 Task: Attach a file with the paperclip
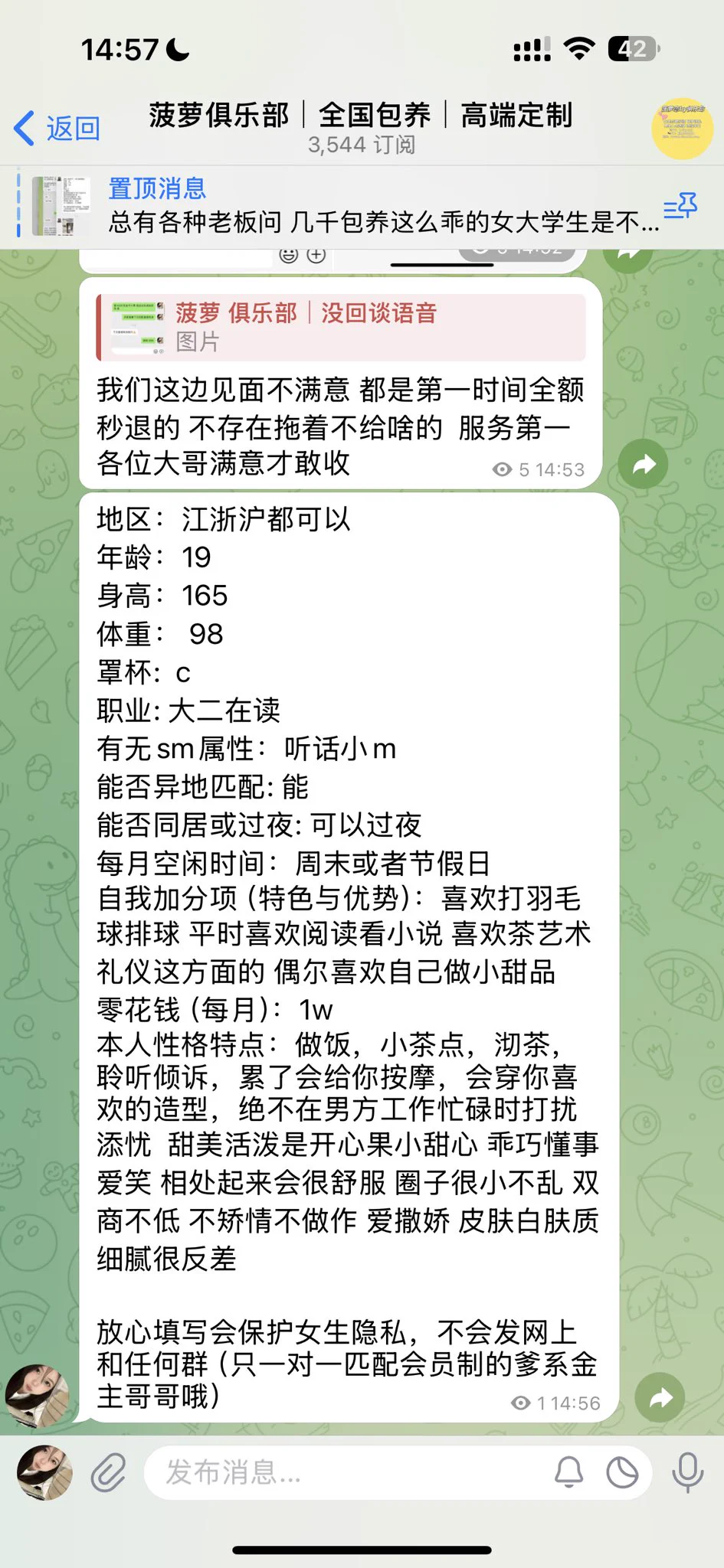[109, 1472]
